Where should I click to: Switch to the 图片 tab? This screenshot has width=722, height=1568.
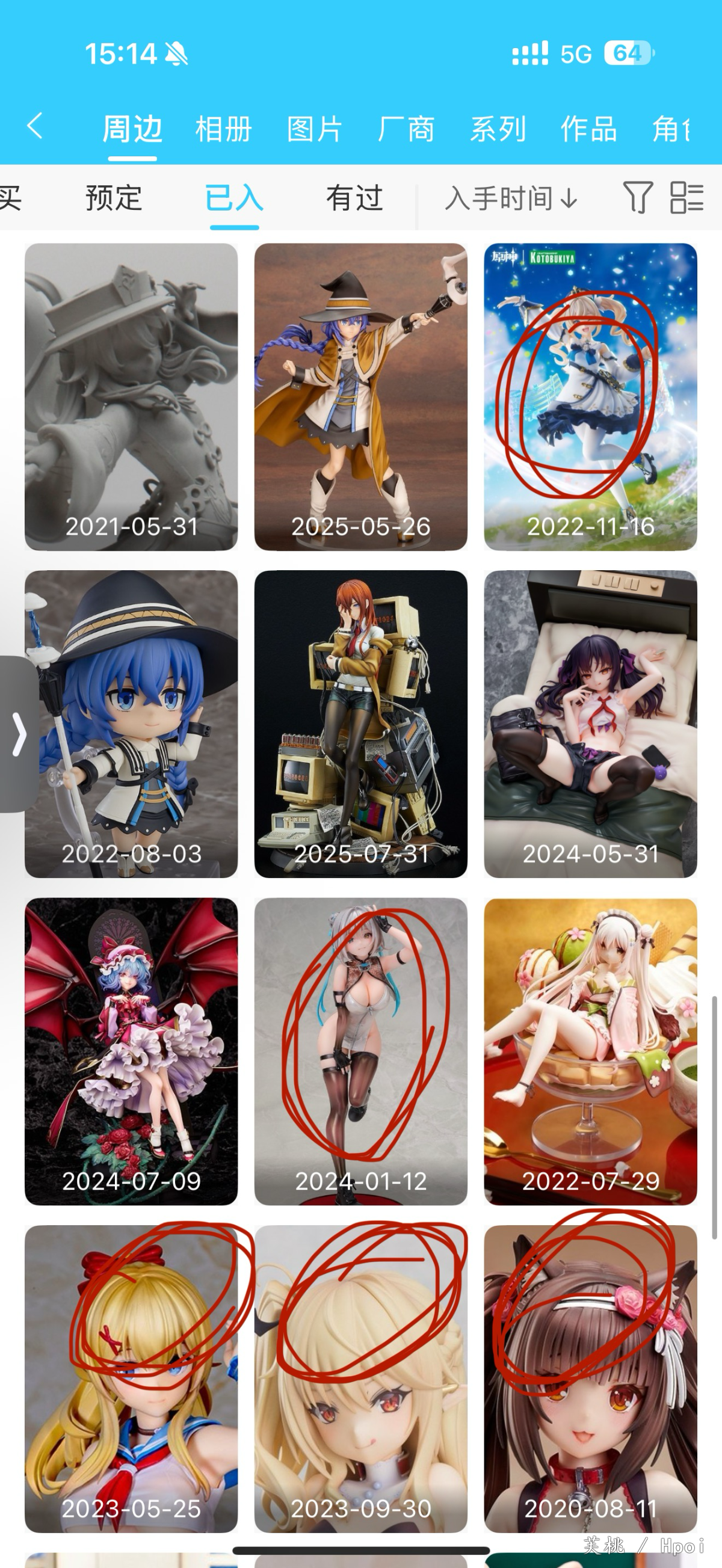(x=315, y=129)
